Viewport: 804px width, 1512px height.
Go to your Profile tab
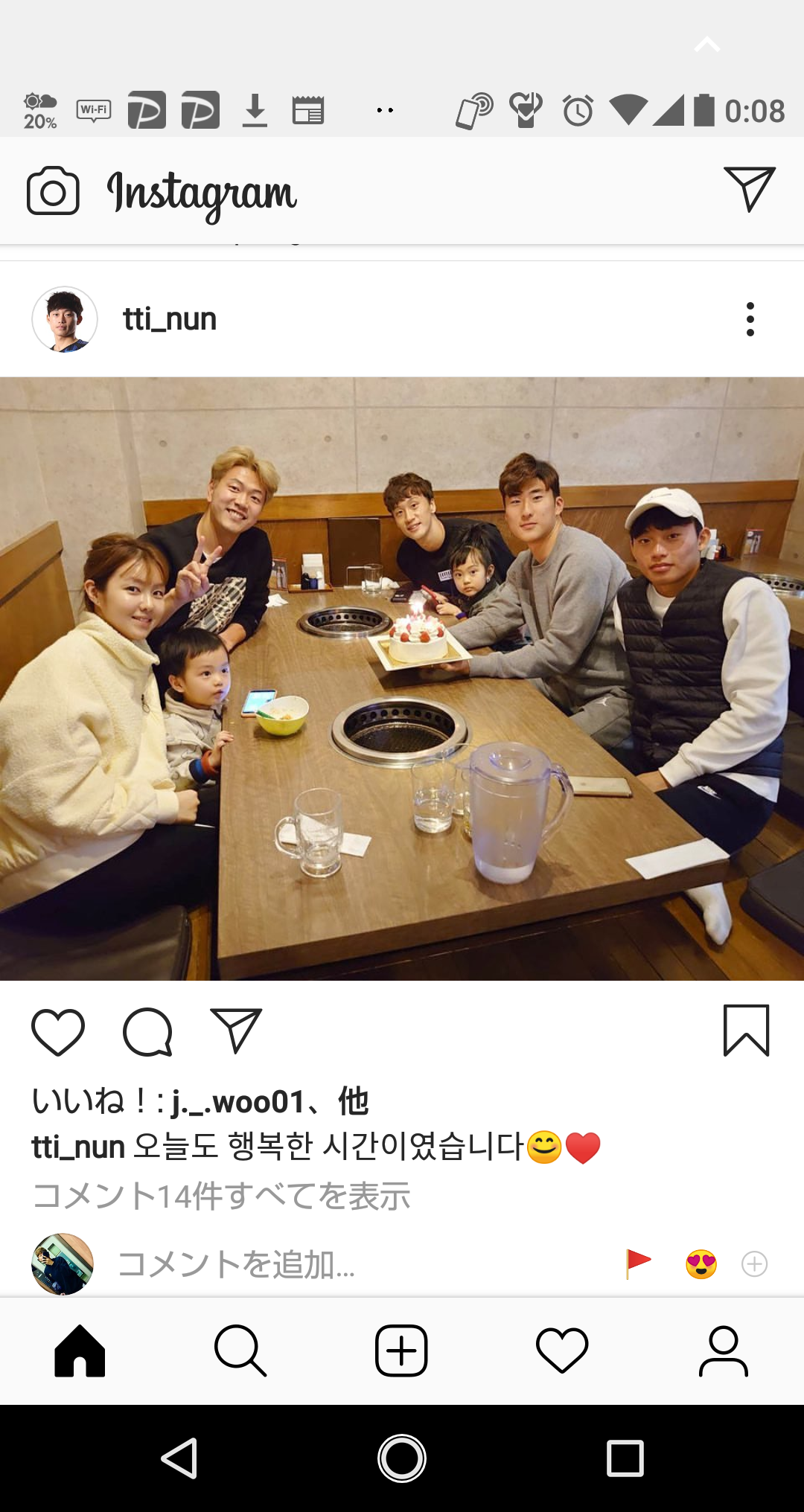click(x=723, y=1351)
